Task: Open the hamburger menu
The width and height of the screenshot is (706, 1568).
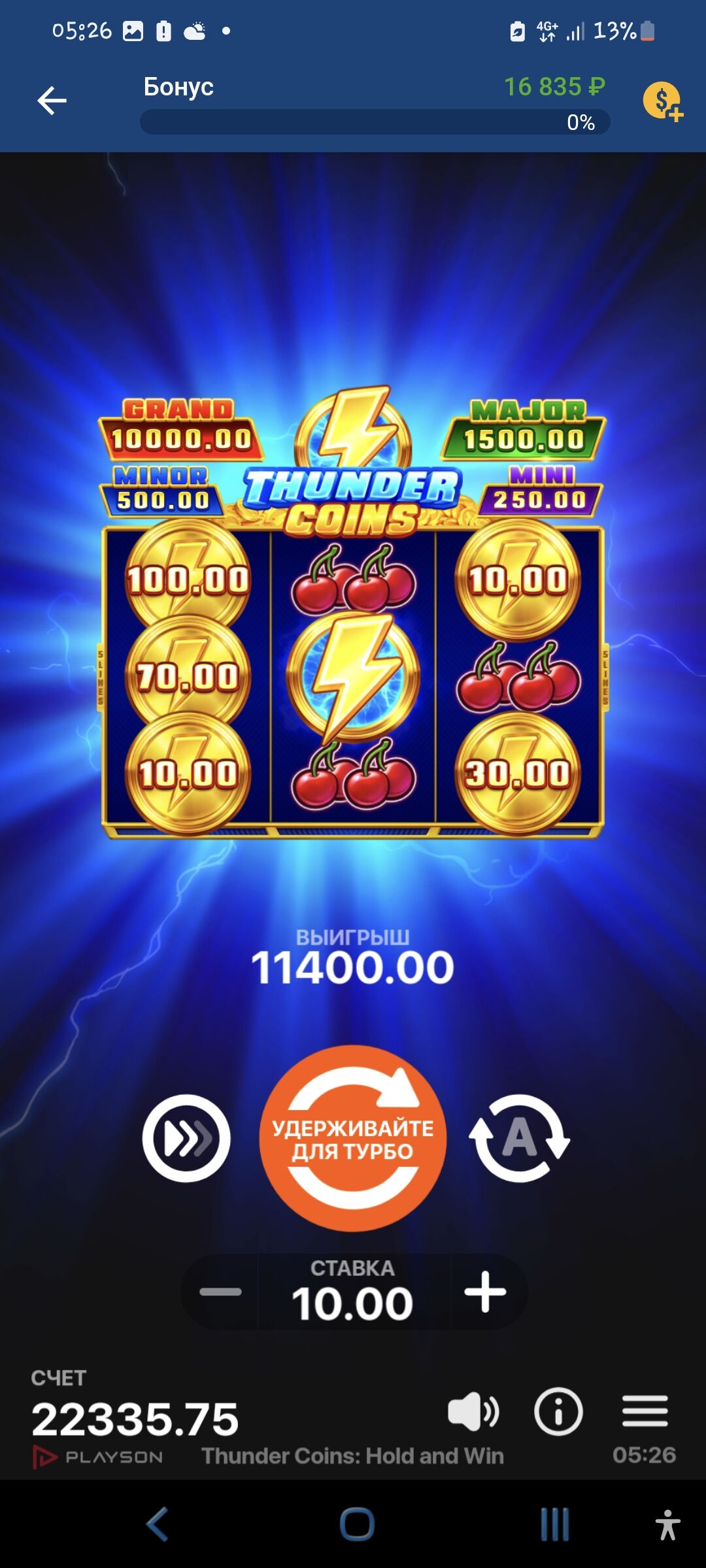Action: (645, 1412)
